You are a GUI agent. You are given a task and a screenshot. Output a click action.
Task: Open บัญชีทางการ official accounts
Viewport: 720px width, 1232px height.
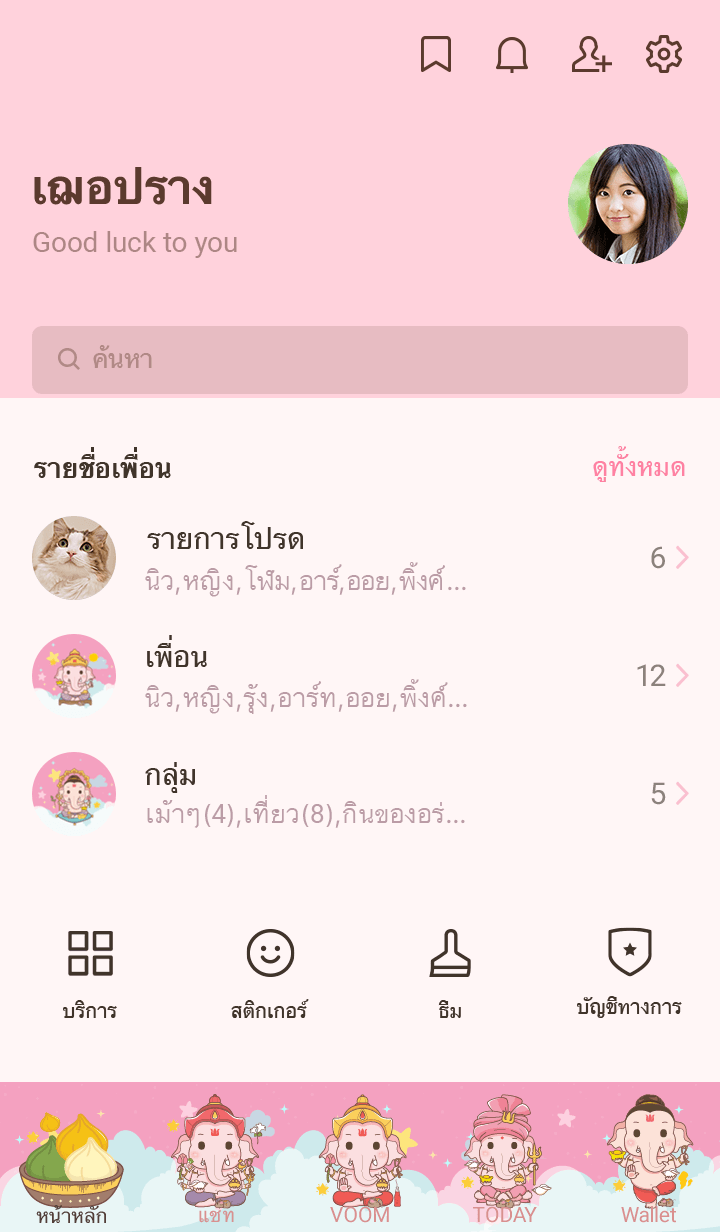[x=629, y=972]
